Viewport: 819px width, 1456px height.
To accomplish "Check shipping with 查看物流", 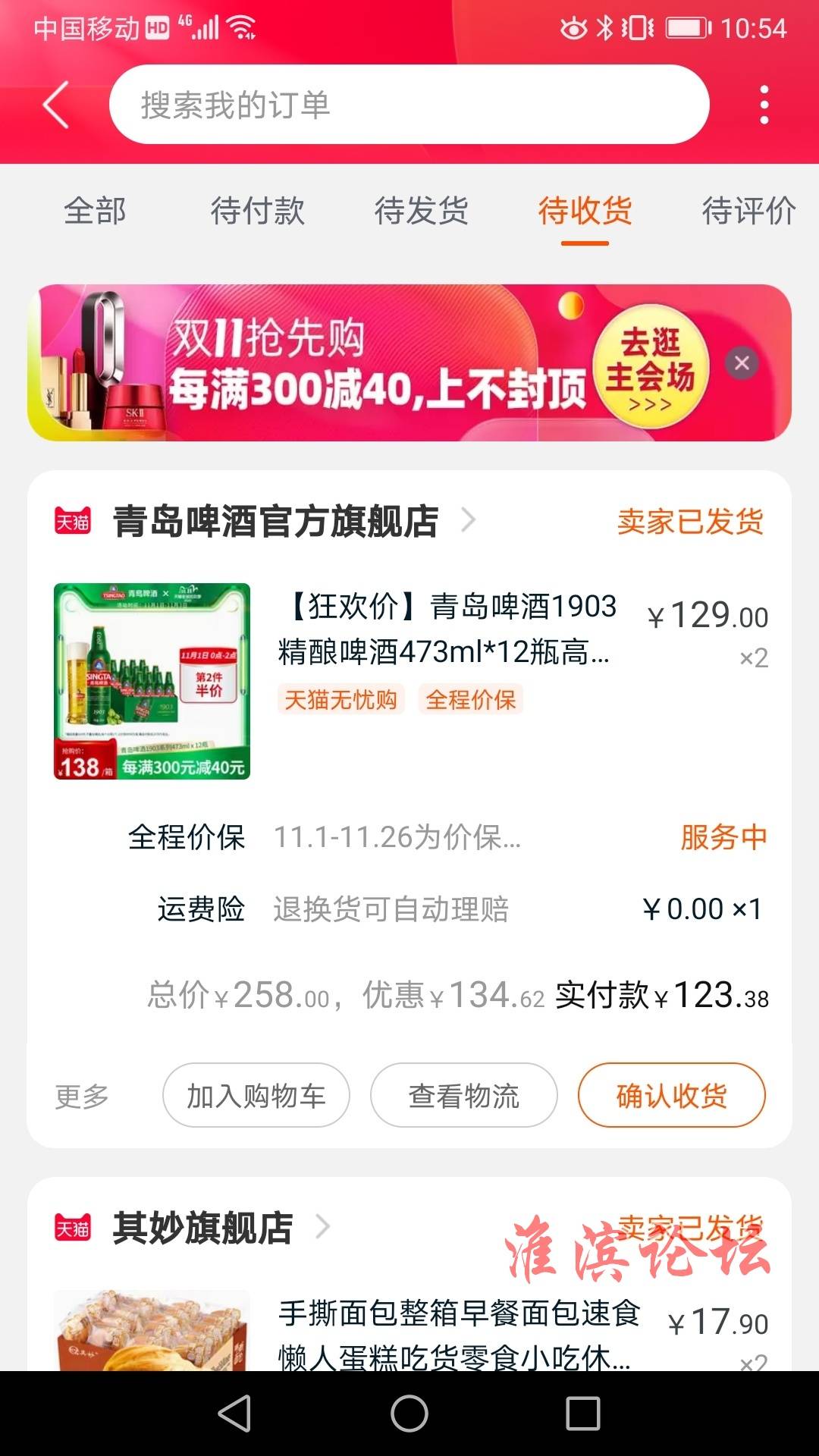I will [464, 1096].
